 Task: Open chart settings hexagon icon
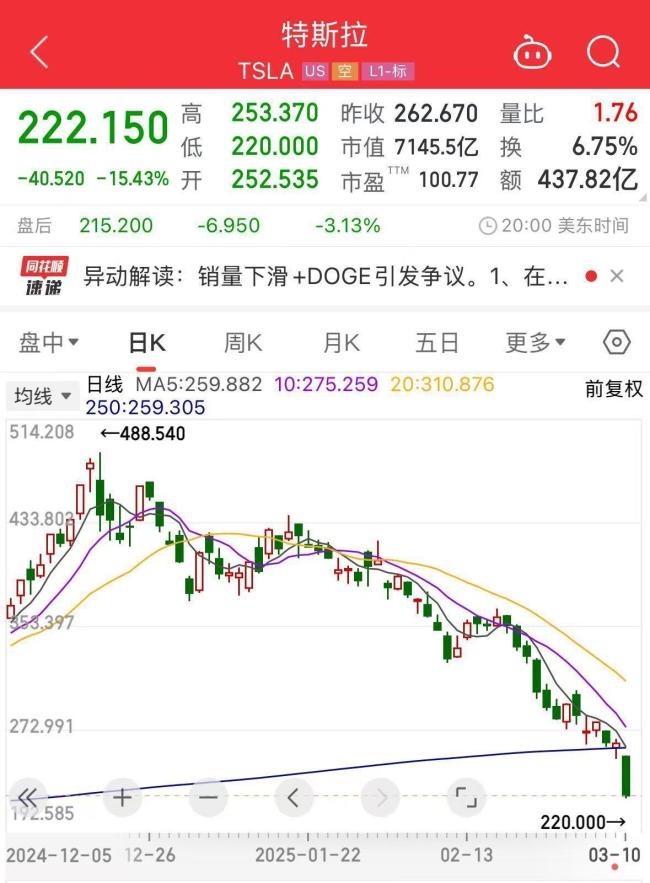click(617, 343)
